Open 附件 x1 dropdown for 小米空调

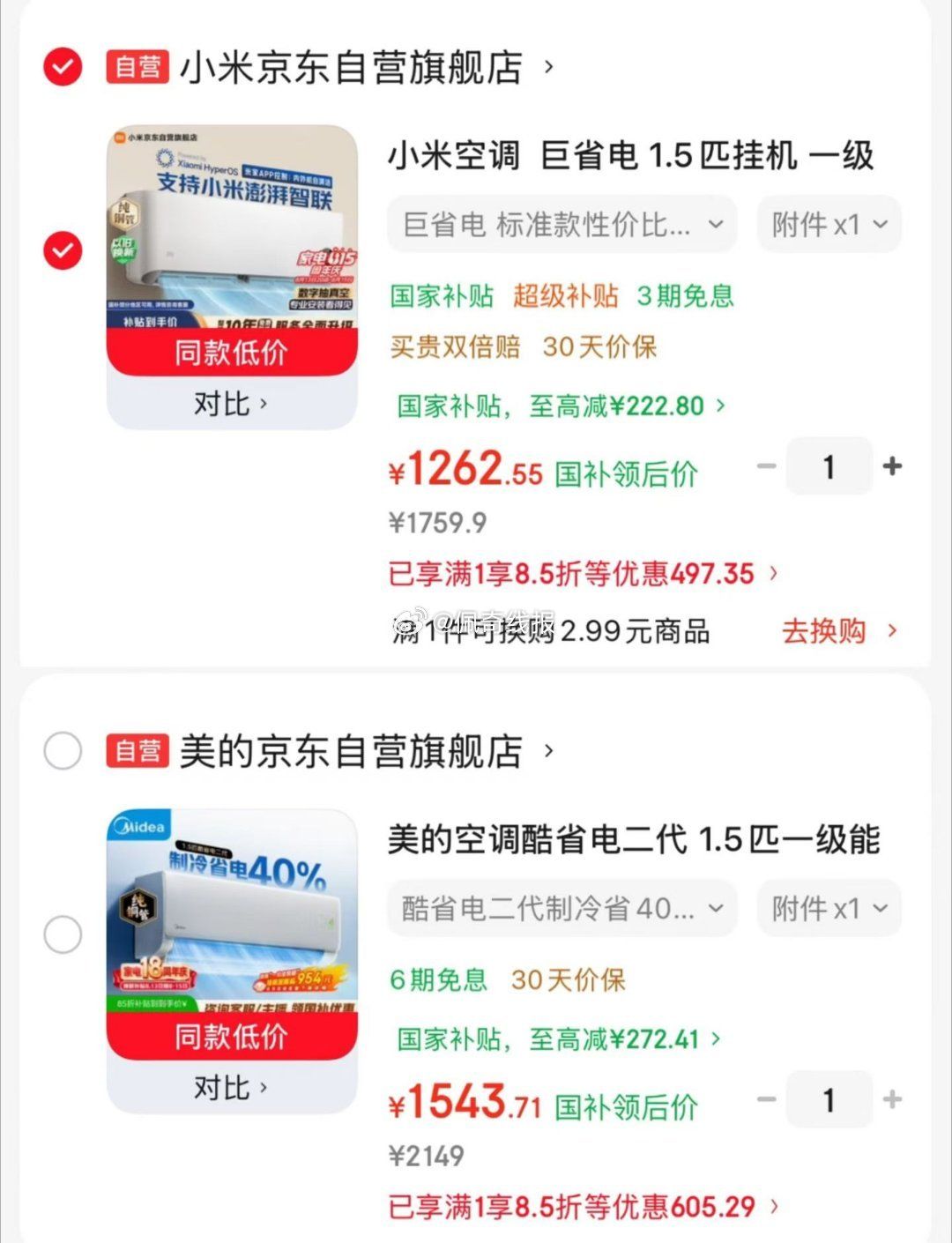click(x=829, y=225)
